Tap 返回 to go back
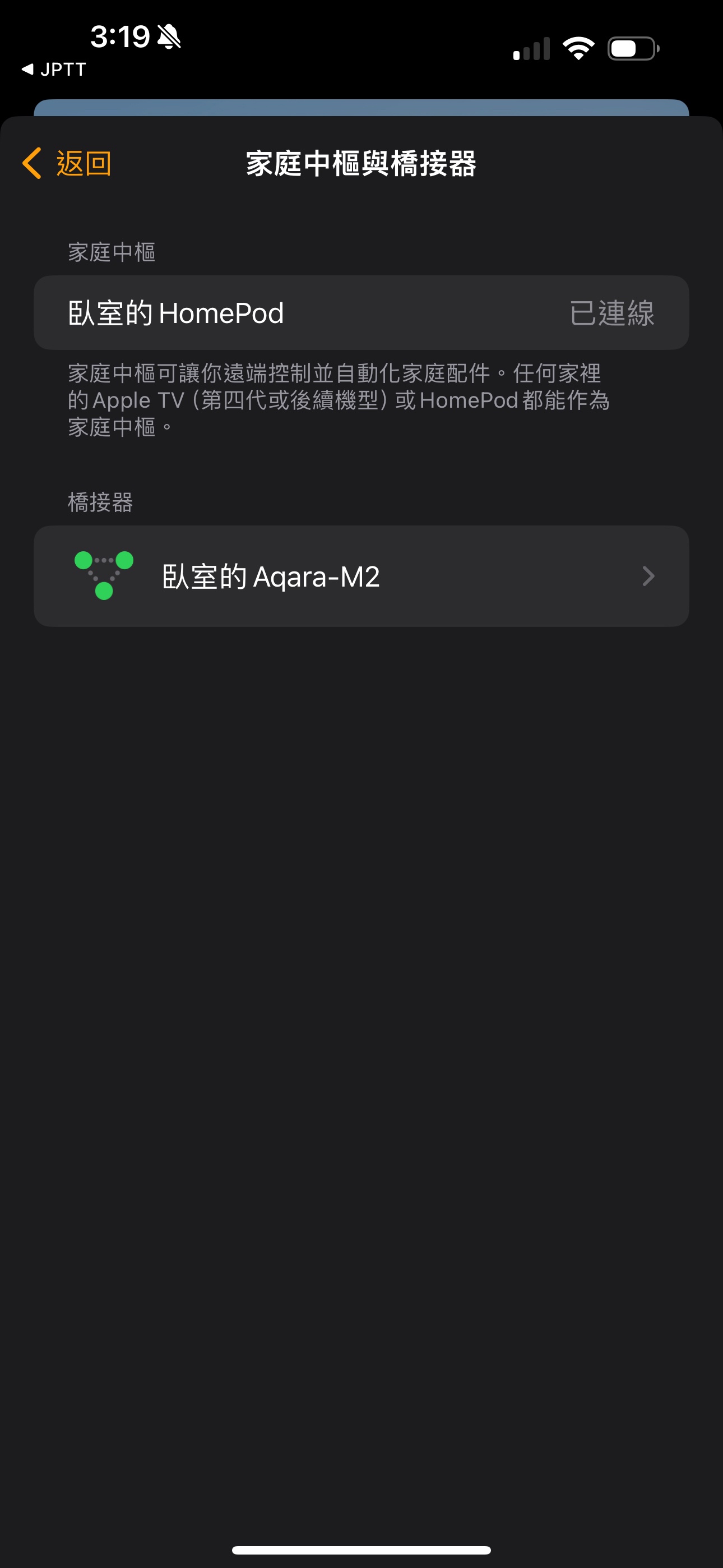The image size is (723, 1568). 67,164
